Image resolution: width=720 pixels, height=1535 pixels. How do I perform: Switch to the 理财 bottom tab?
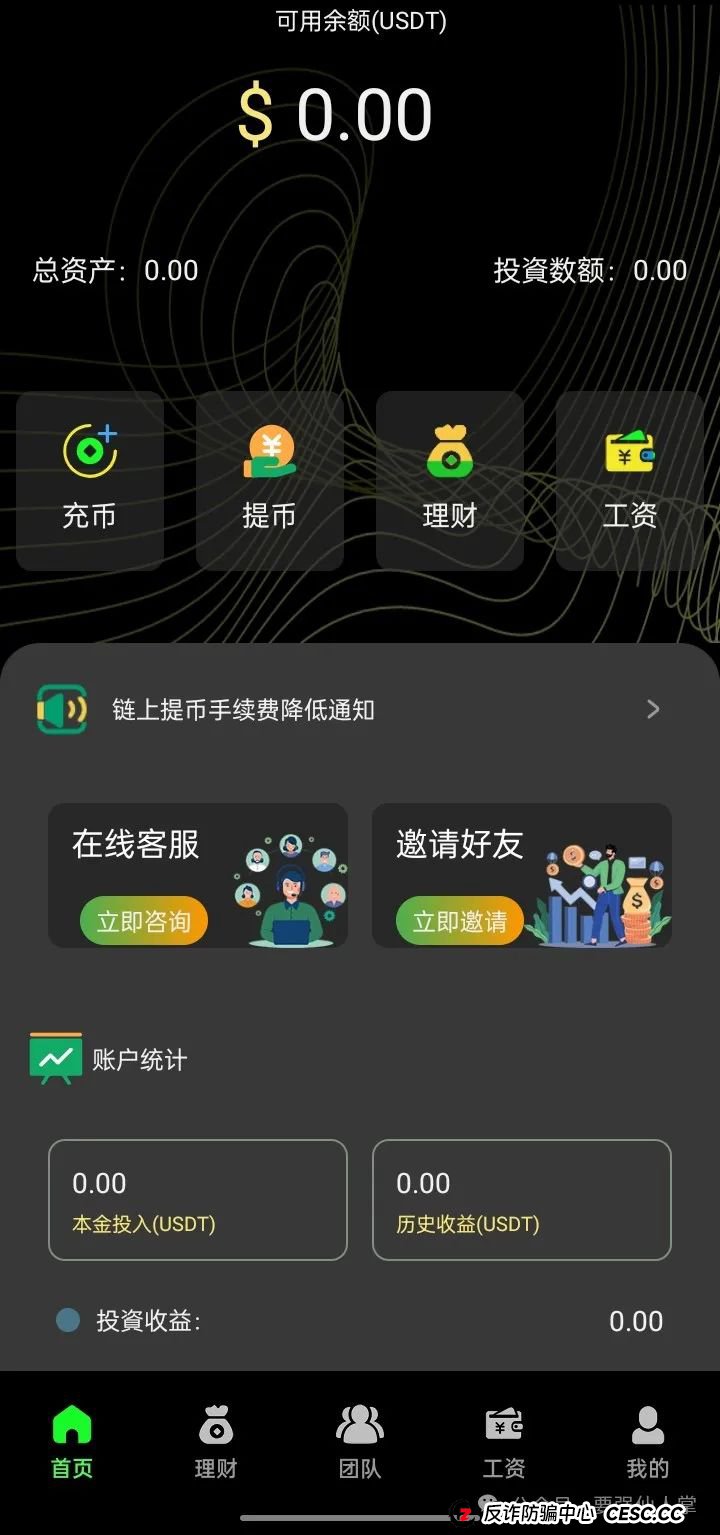[x=216, y=1441]
